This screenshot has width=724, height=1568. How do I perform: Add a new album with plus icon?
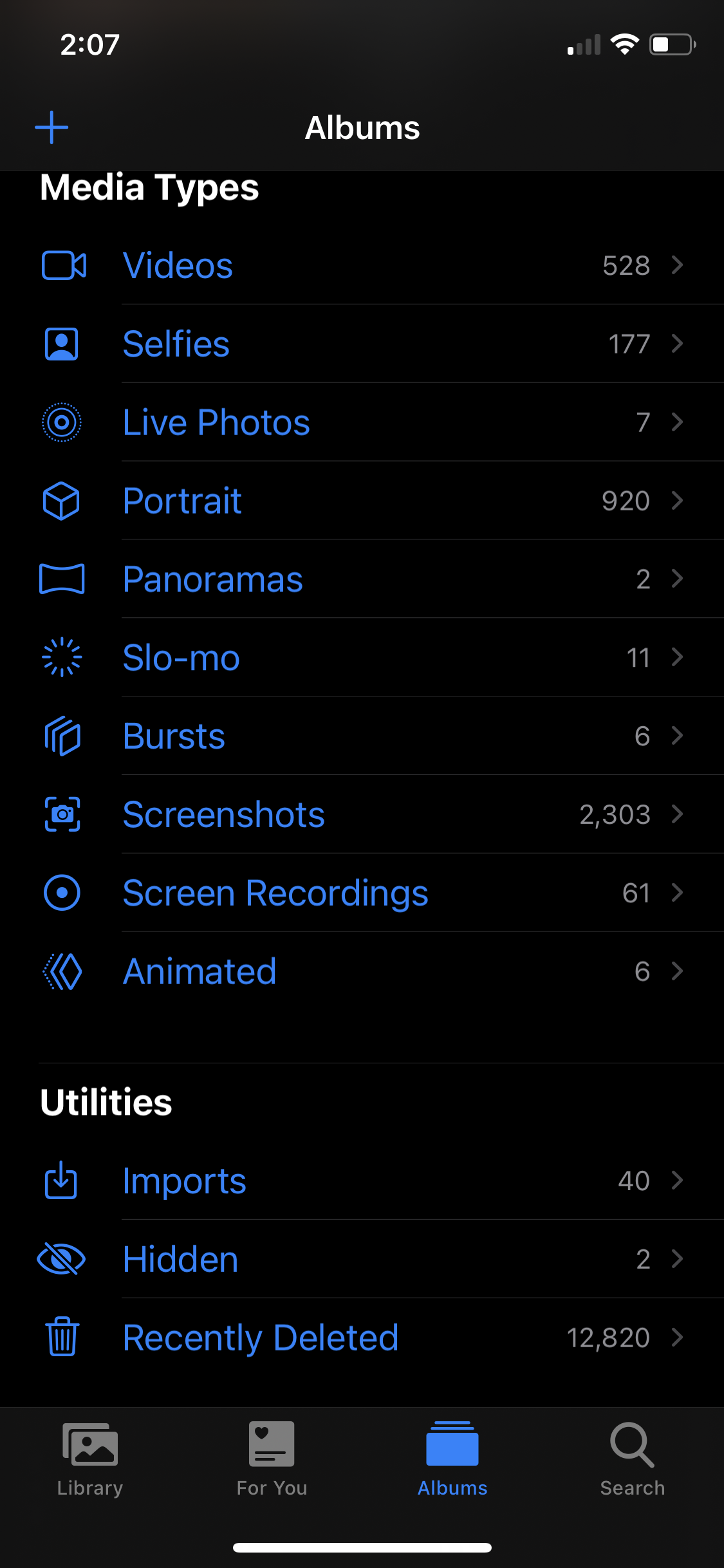tap(51, 127)
